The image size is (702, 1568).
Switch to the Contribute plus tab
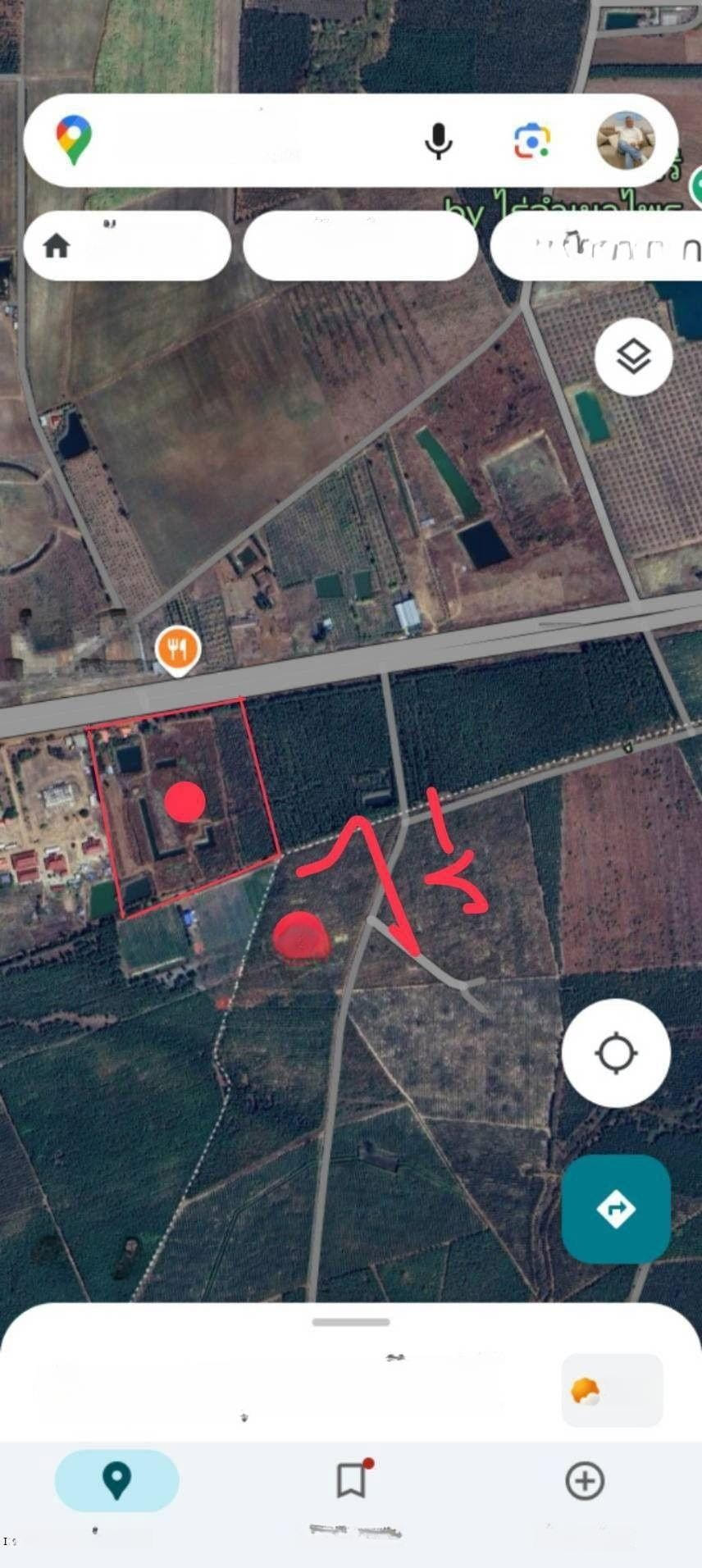pos(585,1480)
